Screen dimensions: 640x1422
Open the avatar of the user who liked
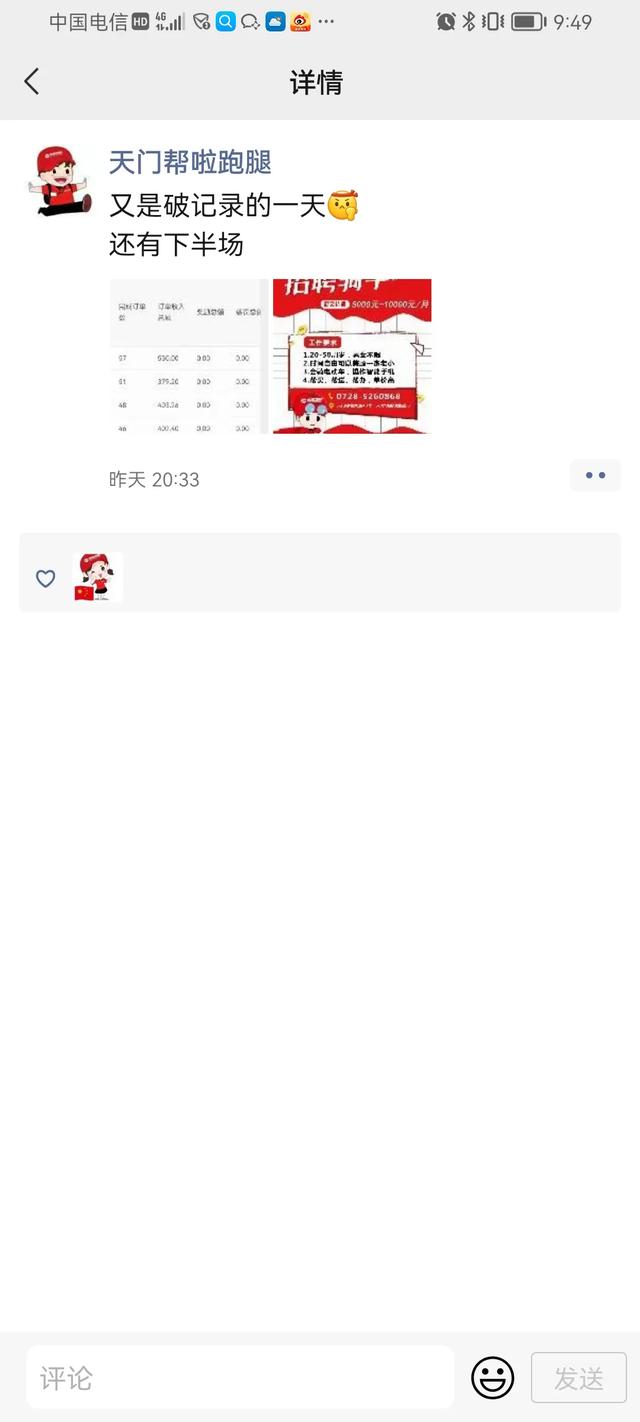point(98,577)
